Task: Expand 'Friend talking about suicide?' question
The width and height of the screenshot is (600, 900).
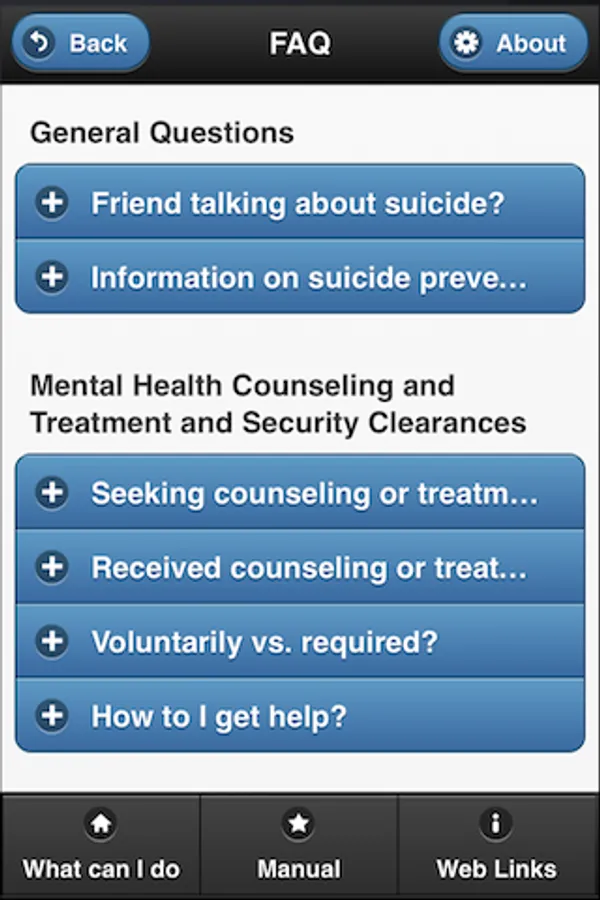Action: coord(300,203)
